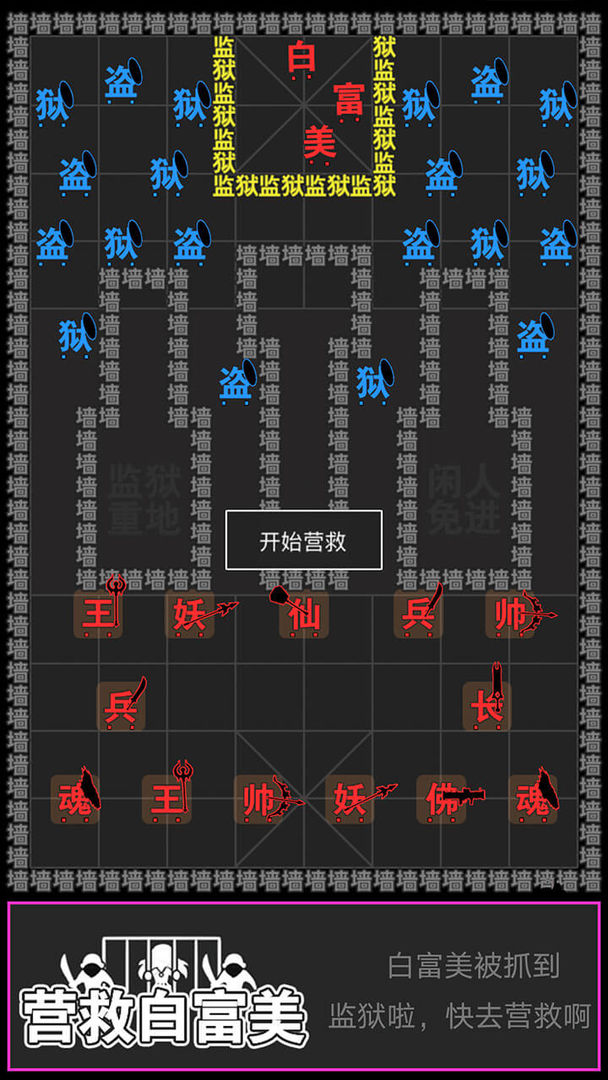This screenshot has width=608, height=1080.
Task: Select the red 仙 piece
Action: [303, 614]
